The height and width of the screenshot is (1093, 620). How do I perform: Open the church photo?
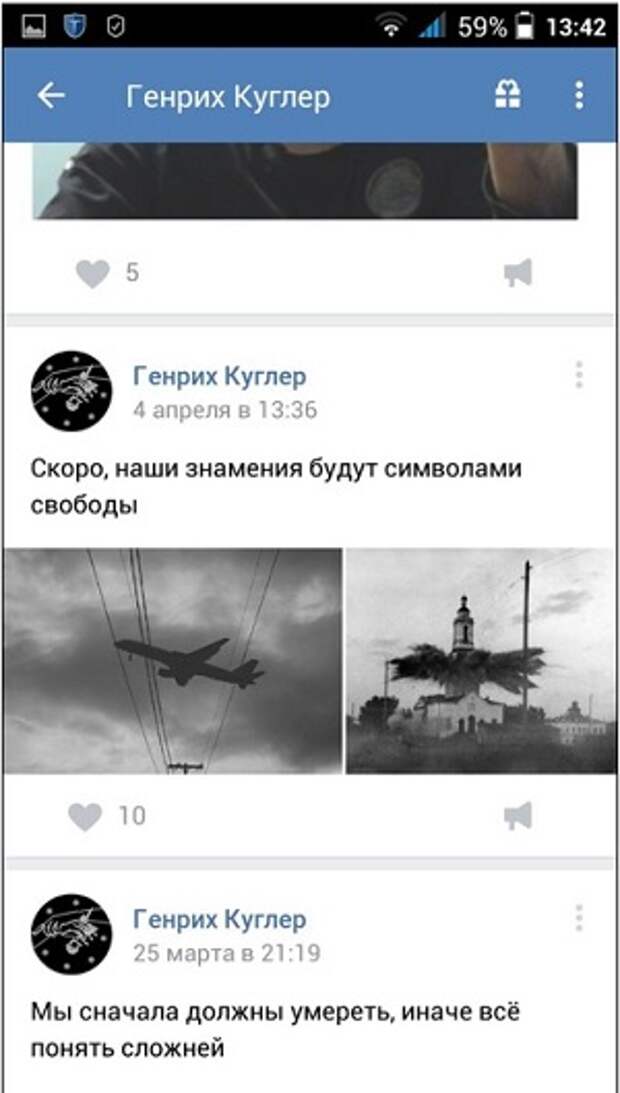[x=481, y=660]
